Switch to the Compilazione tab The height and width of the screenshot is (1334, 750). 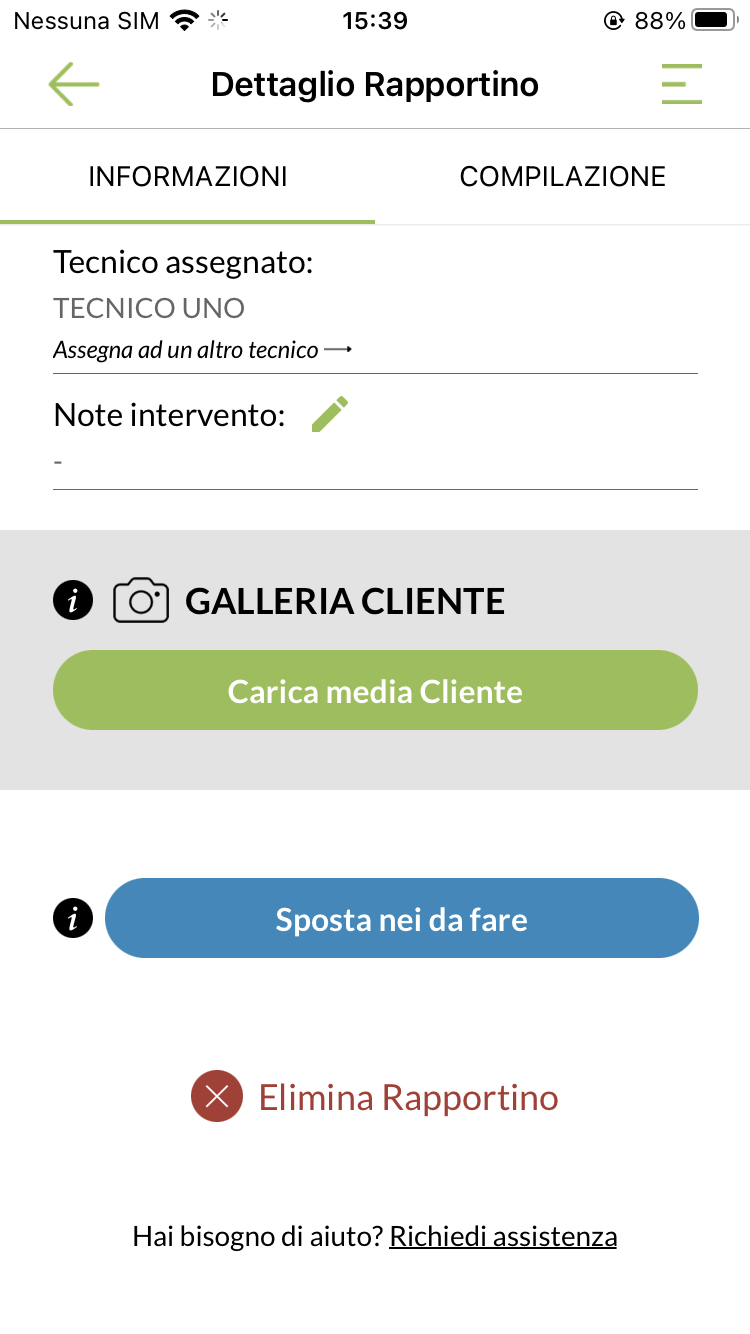(x=562, y=177)
